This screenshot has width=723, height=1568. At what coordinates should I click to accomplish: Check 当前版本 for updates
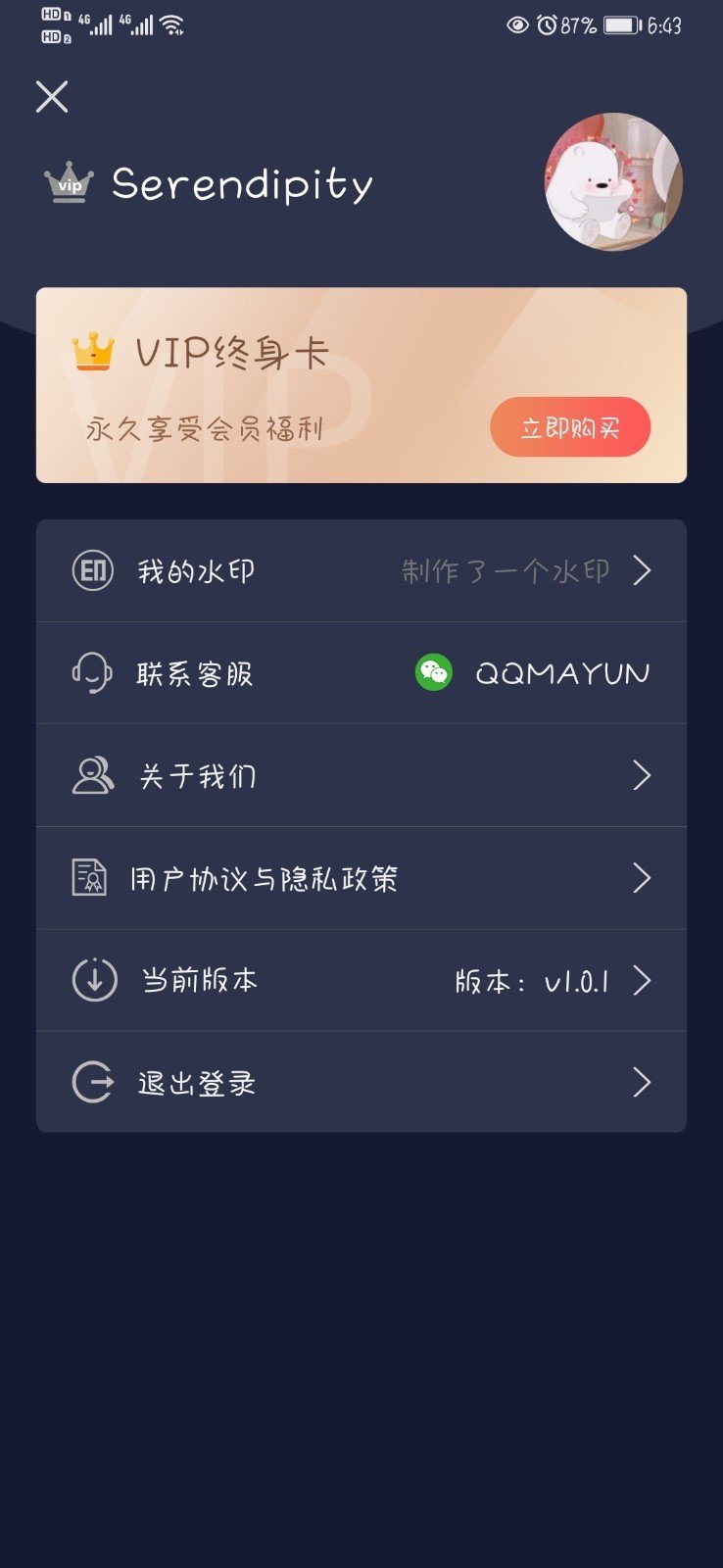[x=361, y=980]
